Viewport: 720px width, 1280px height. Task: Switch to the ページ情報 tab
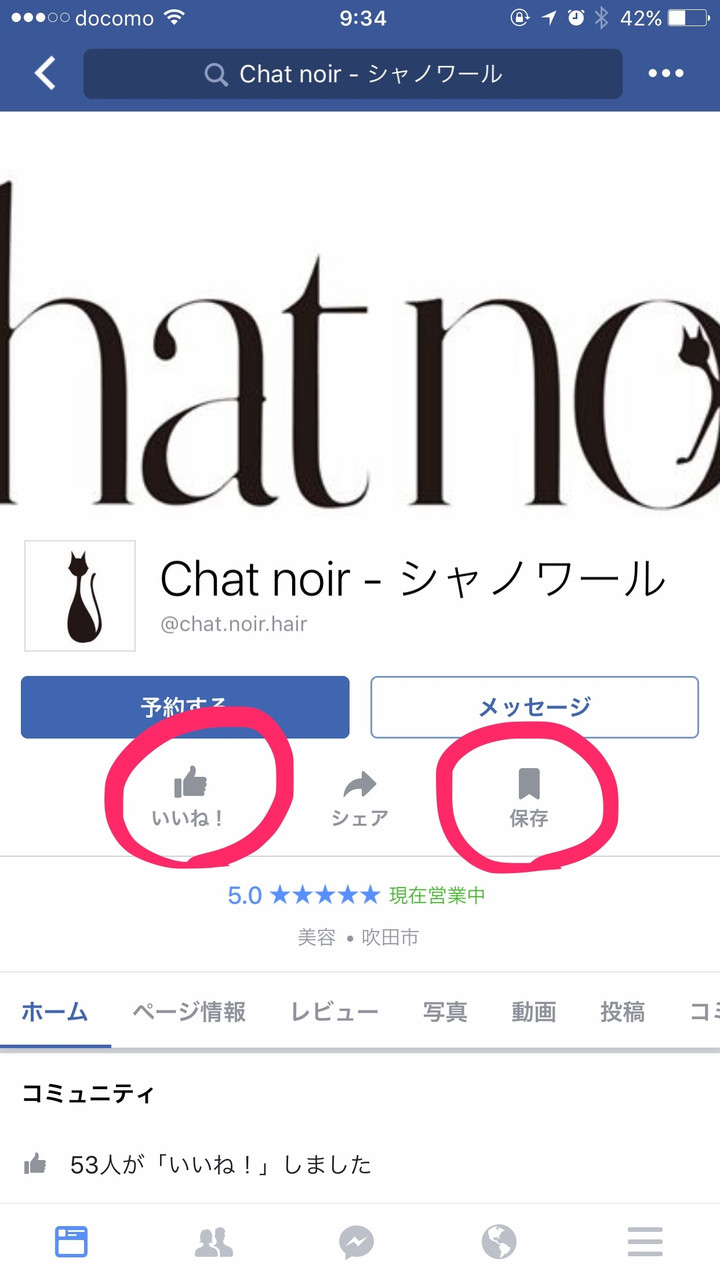tap(189, 1012)
